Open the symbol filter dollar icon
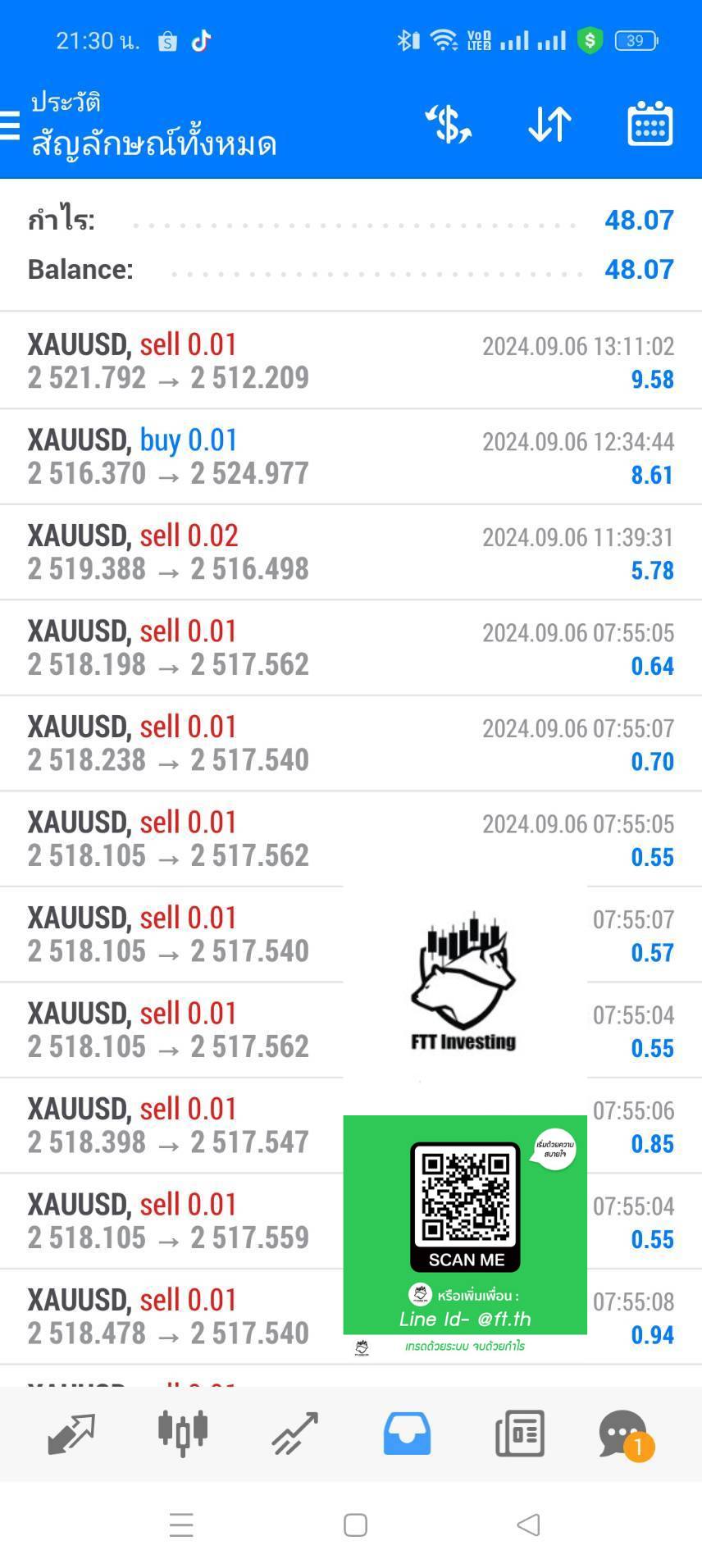The image size is (702, 1568). point(448,125)
